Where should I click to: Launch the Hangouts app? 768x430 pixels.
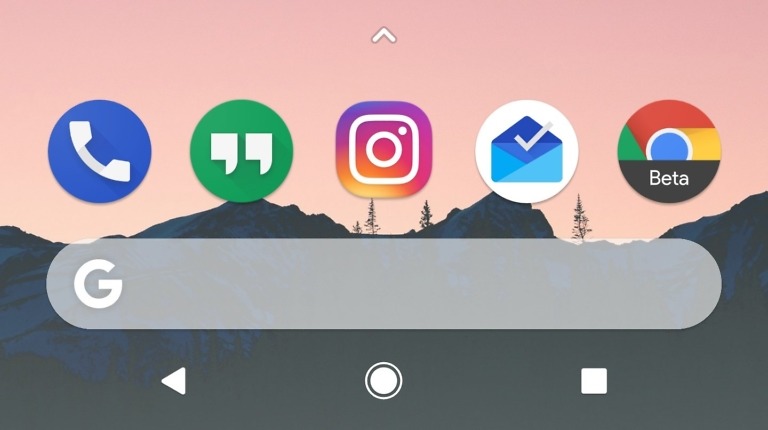(x=241, y=152)
